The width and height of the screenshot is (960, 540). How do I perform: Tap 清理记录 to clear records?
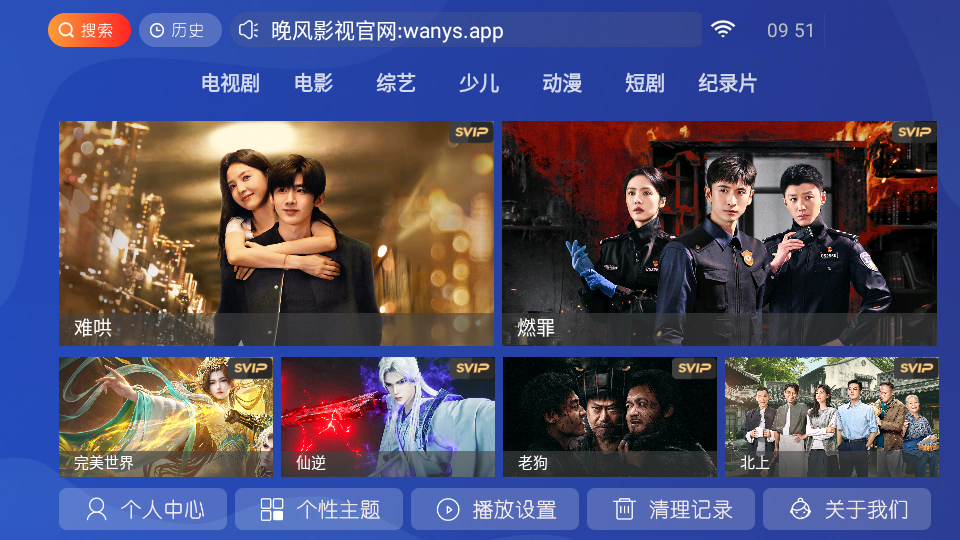[x=671, y=509]
